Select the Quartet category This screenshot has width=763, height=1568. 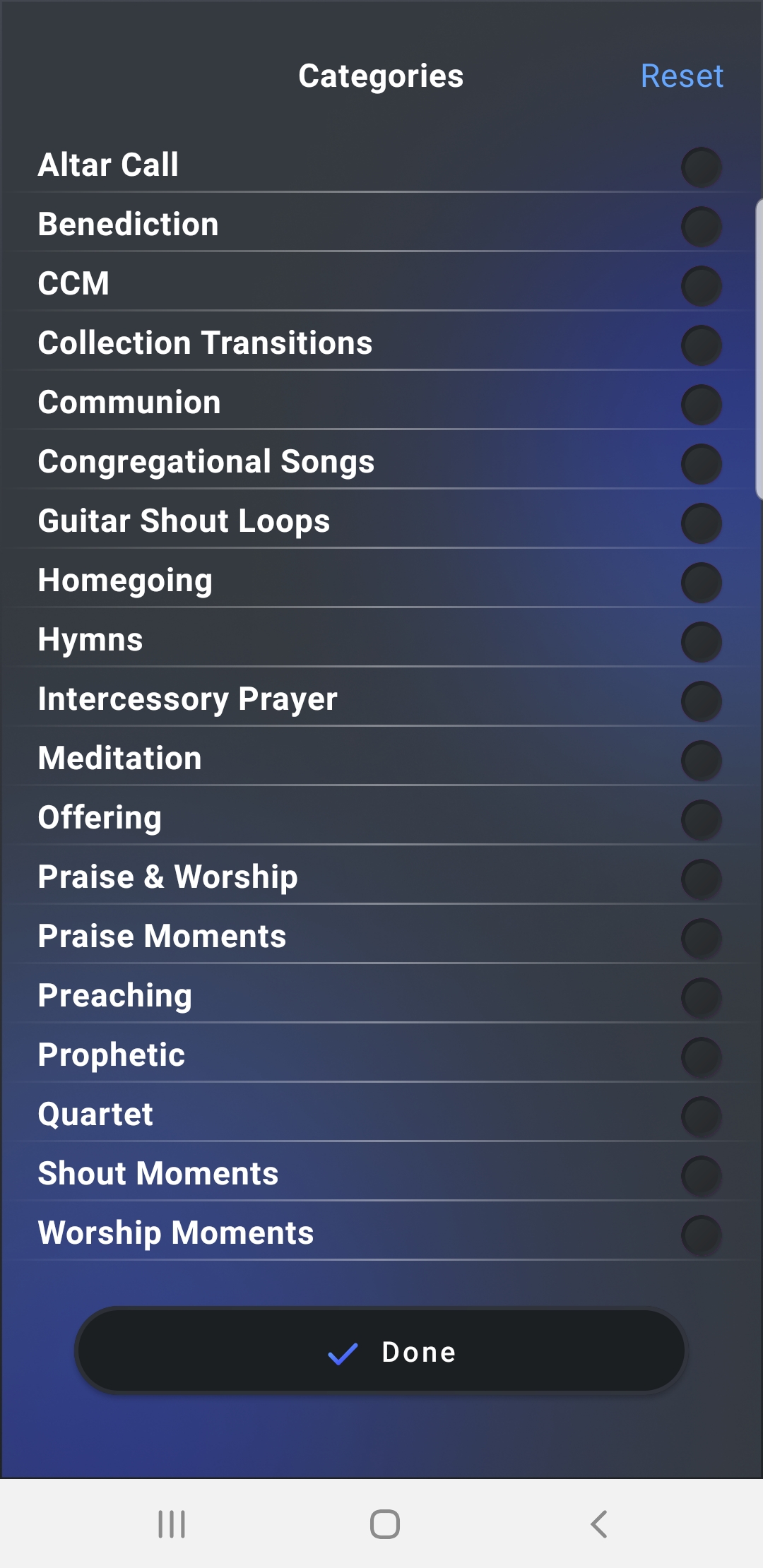coord(381,1115)
